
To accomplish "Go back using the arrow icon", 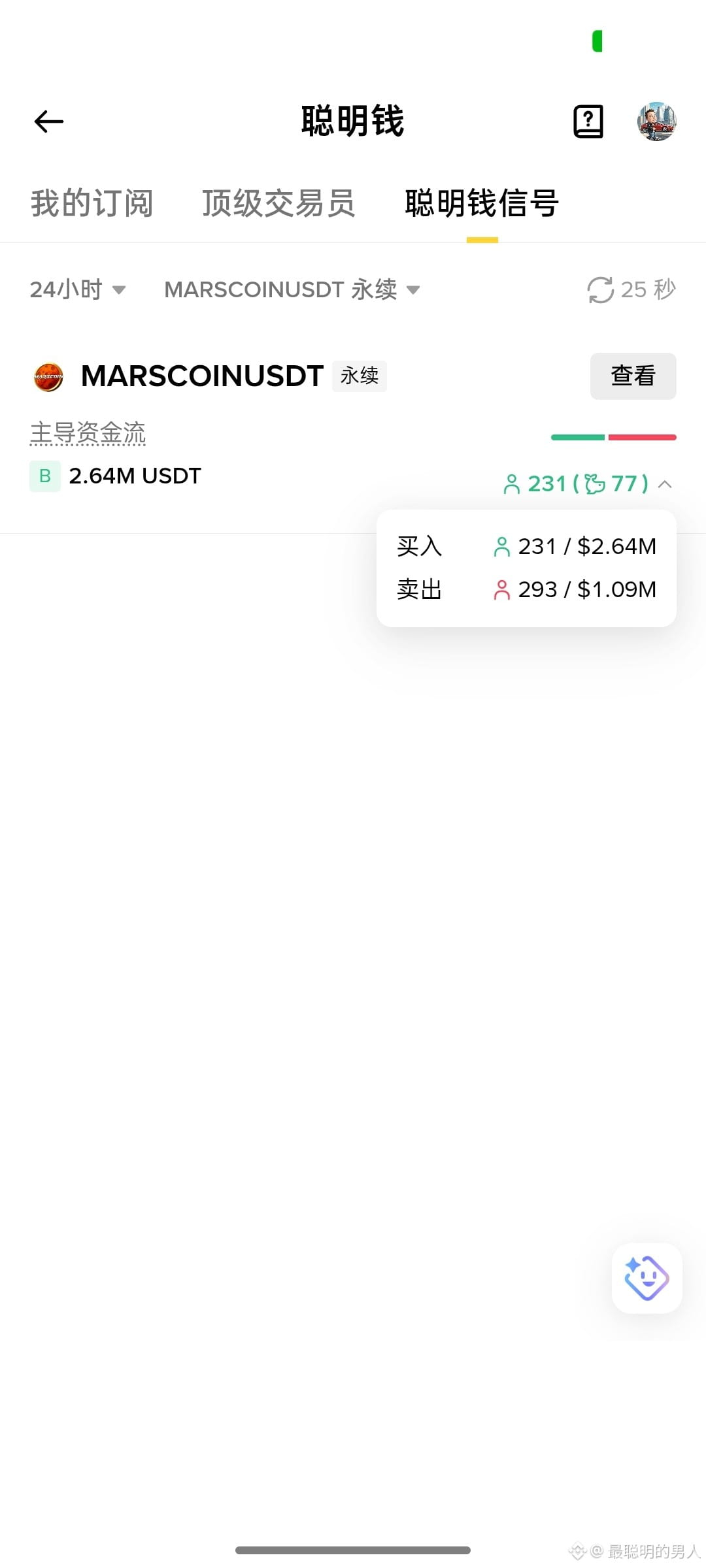I will pos(49,122).
